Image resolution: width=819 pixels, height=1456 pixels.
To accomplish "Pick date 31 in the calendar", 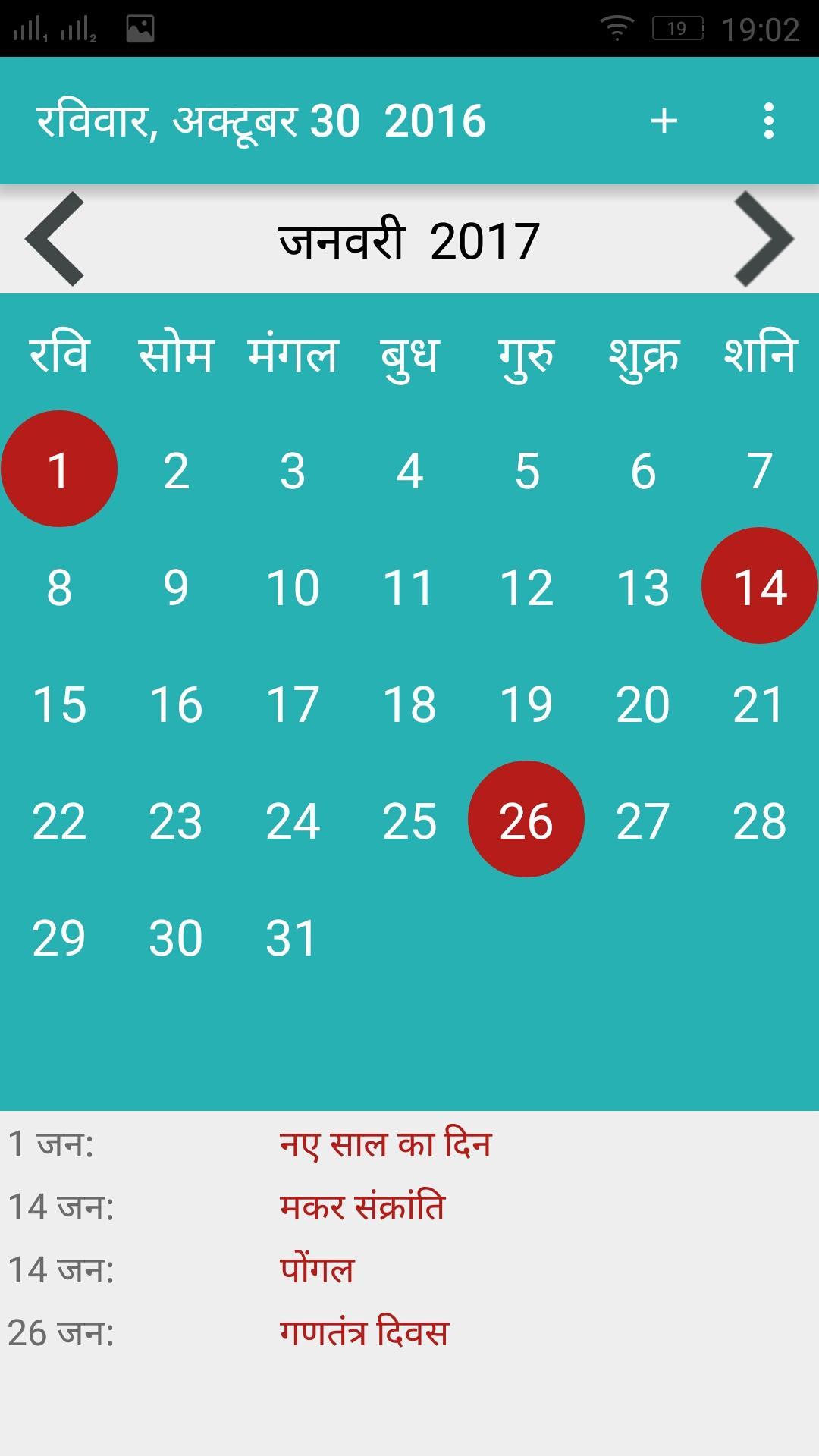I will tap(291, 937).
